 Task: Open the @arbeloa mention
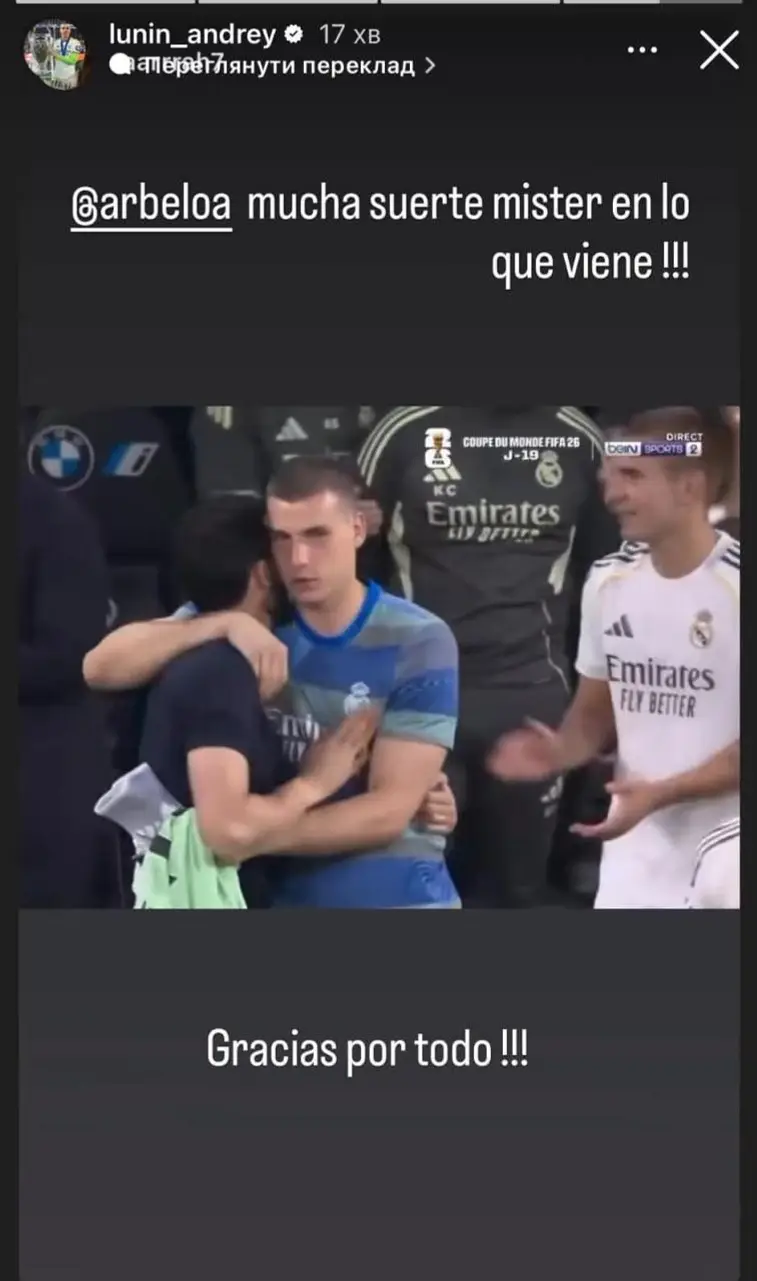click(152, 205)
